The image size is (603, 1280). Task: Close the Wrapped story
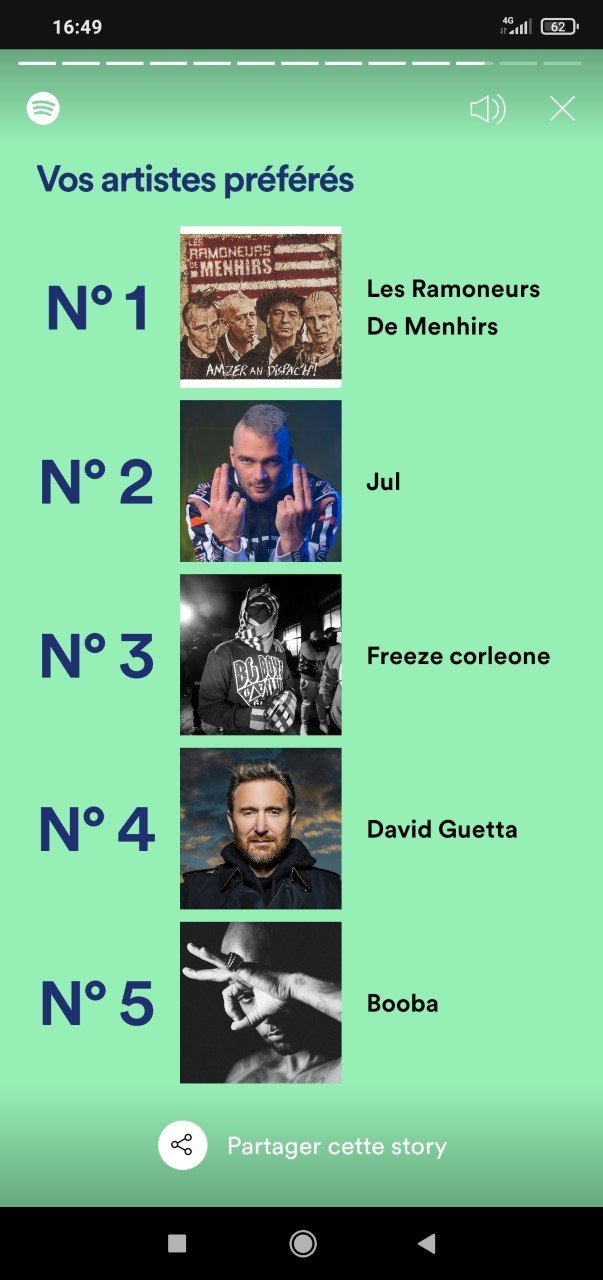[x=563, y=109]
